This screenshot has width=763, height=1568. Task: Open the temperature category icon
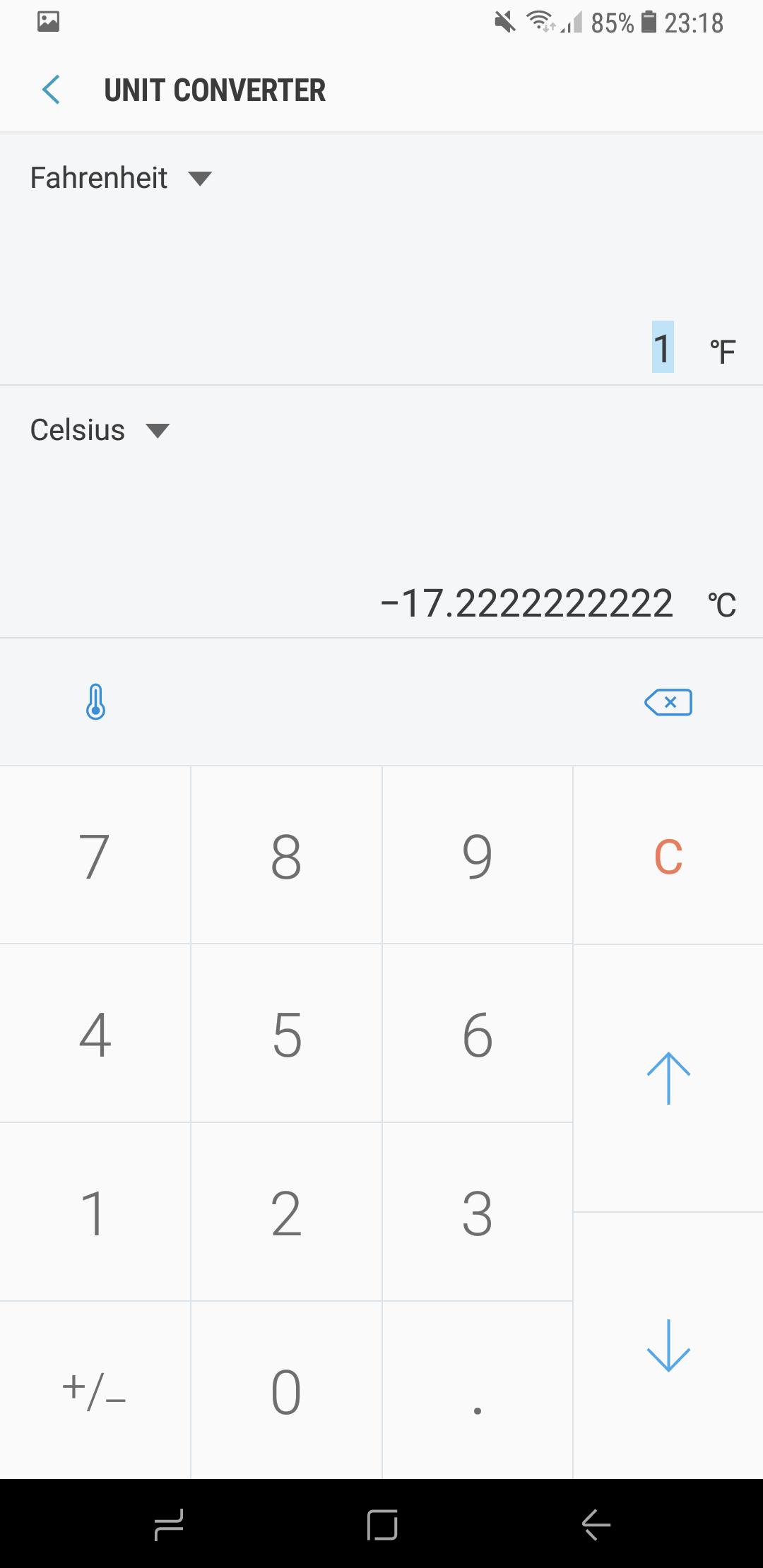tap(95, 702)
